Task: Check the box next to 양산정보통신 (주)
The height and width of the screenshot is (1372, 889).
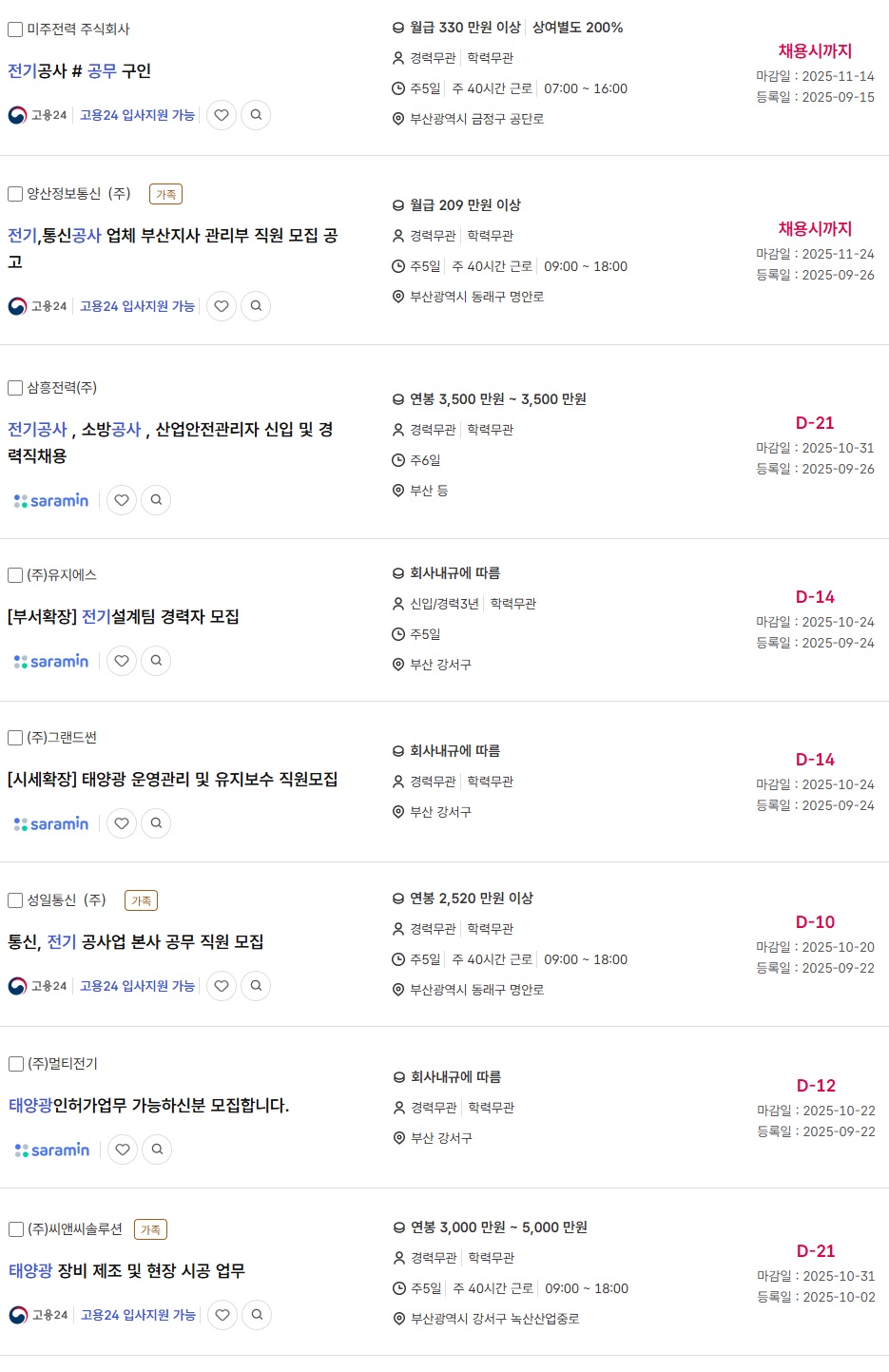Action: [15, 194]
